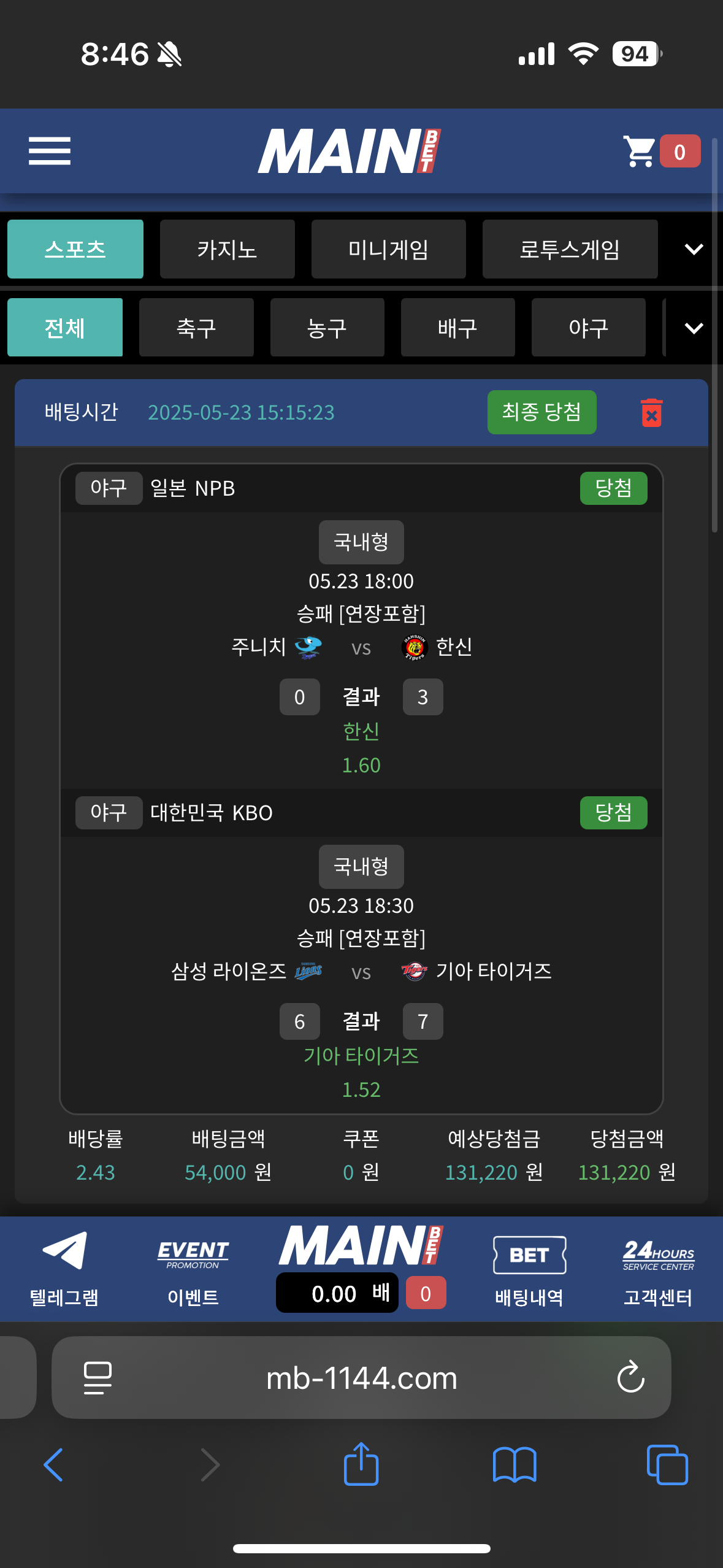Open the betting cart icon
This screenshot has width=723, height=1568.
click(x=640, y=152)
